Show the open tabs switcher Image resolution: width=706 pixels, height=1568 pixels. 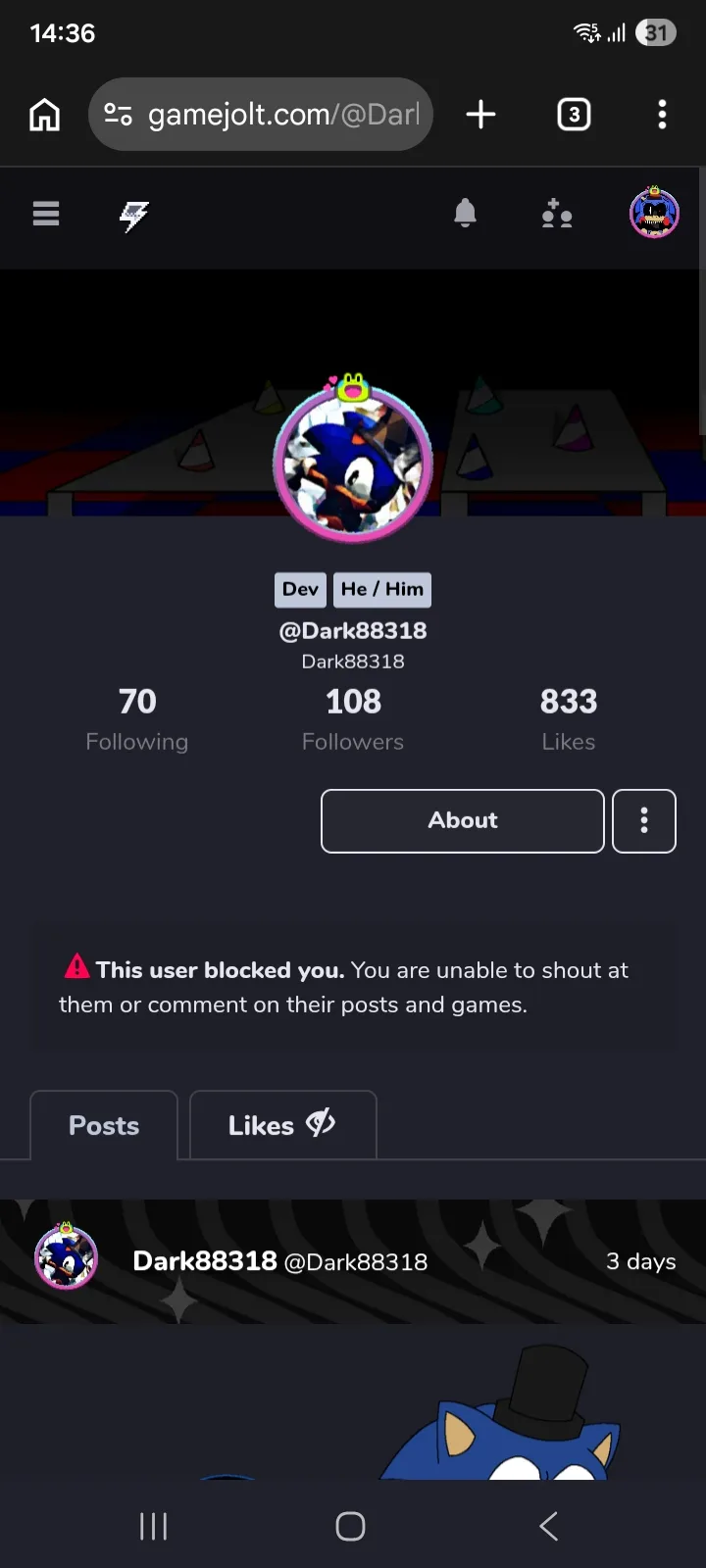pyautogui.click(x=574, y=115)
